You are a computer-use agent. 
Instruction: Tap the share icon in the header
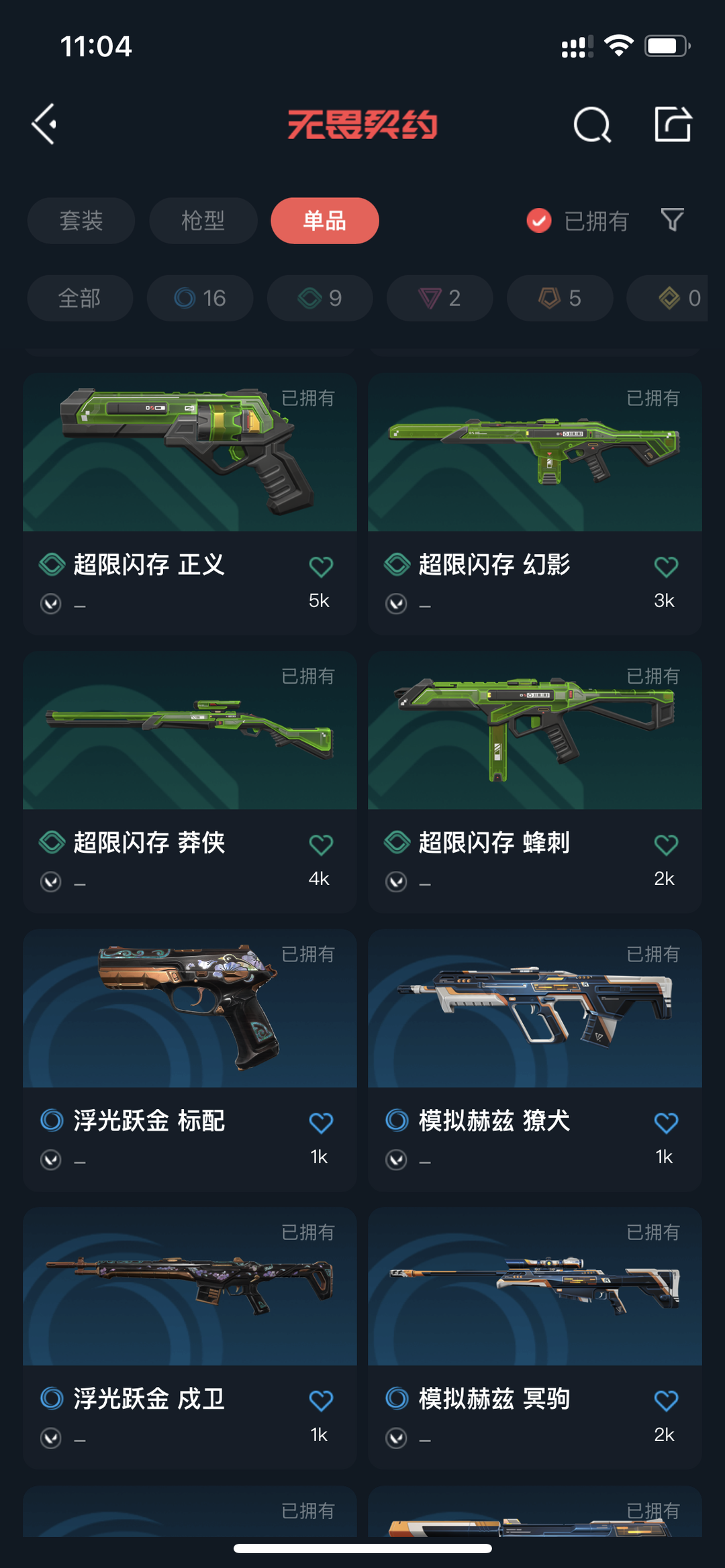click(x=673, y=124)
